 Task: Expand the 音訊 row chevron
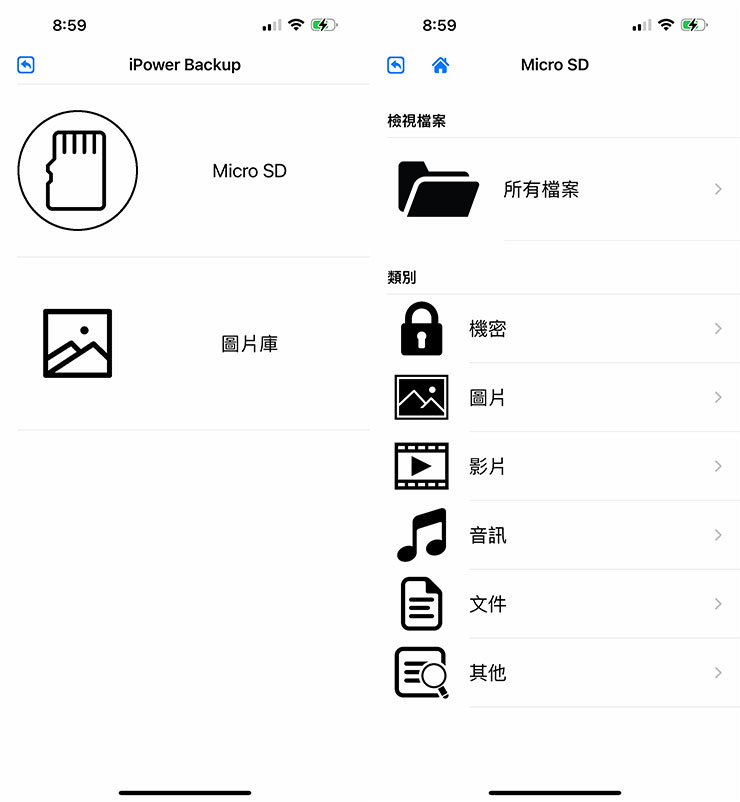click(717, 535)
